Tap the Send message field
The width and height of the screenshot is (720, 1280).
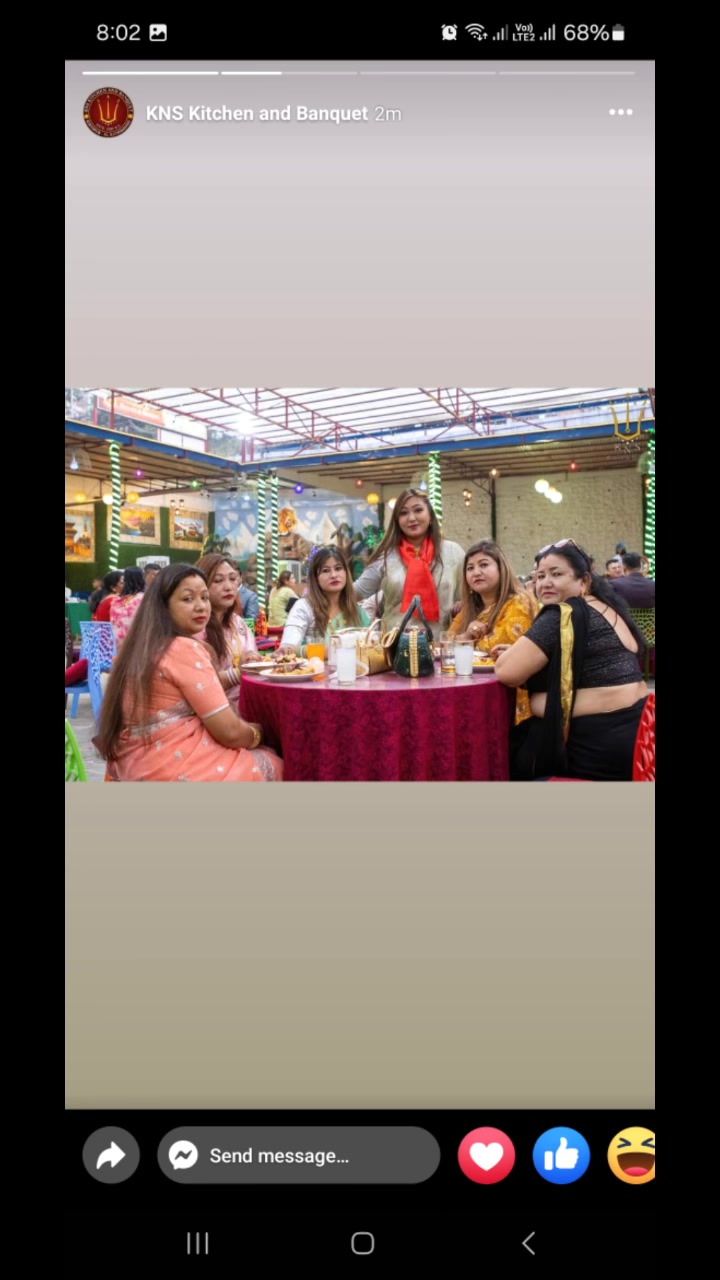(298, 1155)
